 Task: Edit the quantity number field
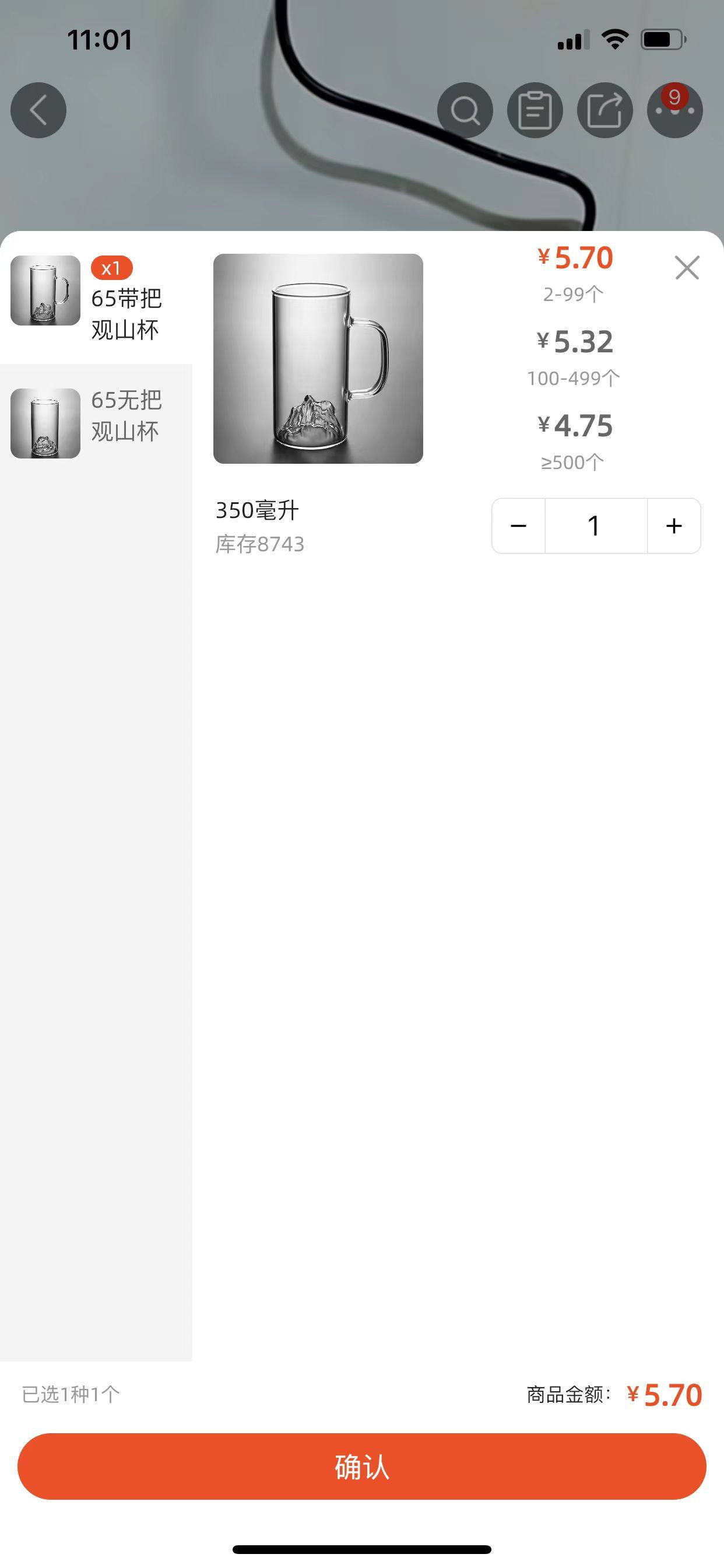[x=595, y=526]
